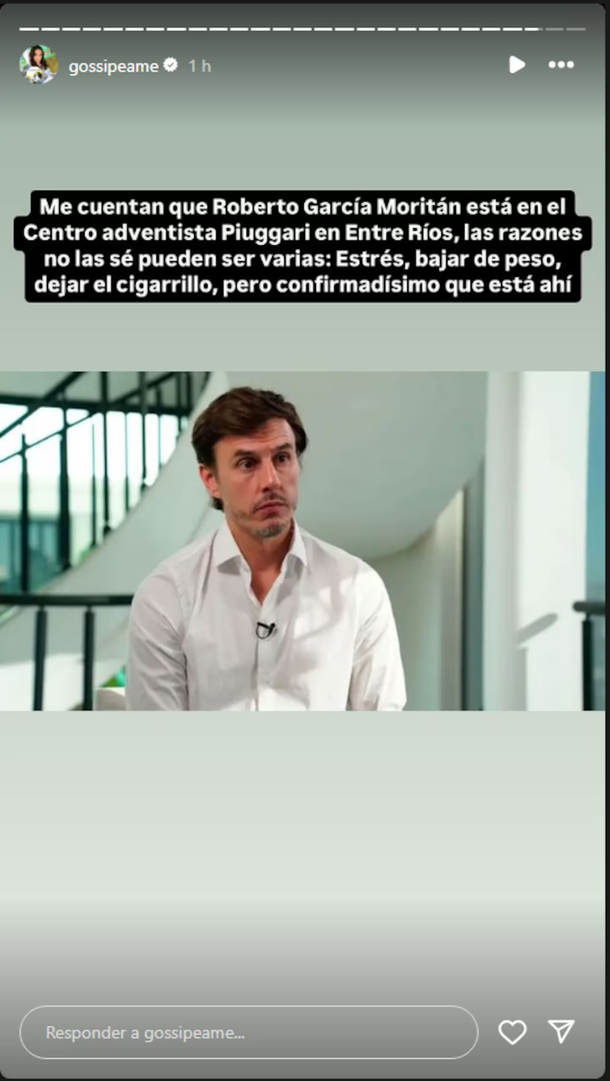Tap the Responder a gossipeame reply field

(248, 1032)
